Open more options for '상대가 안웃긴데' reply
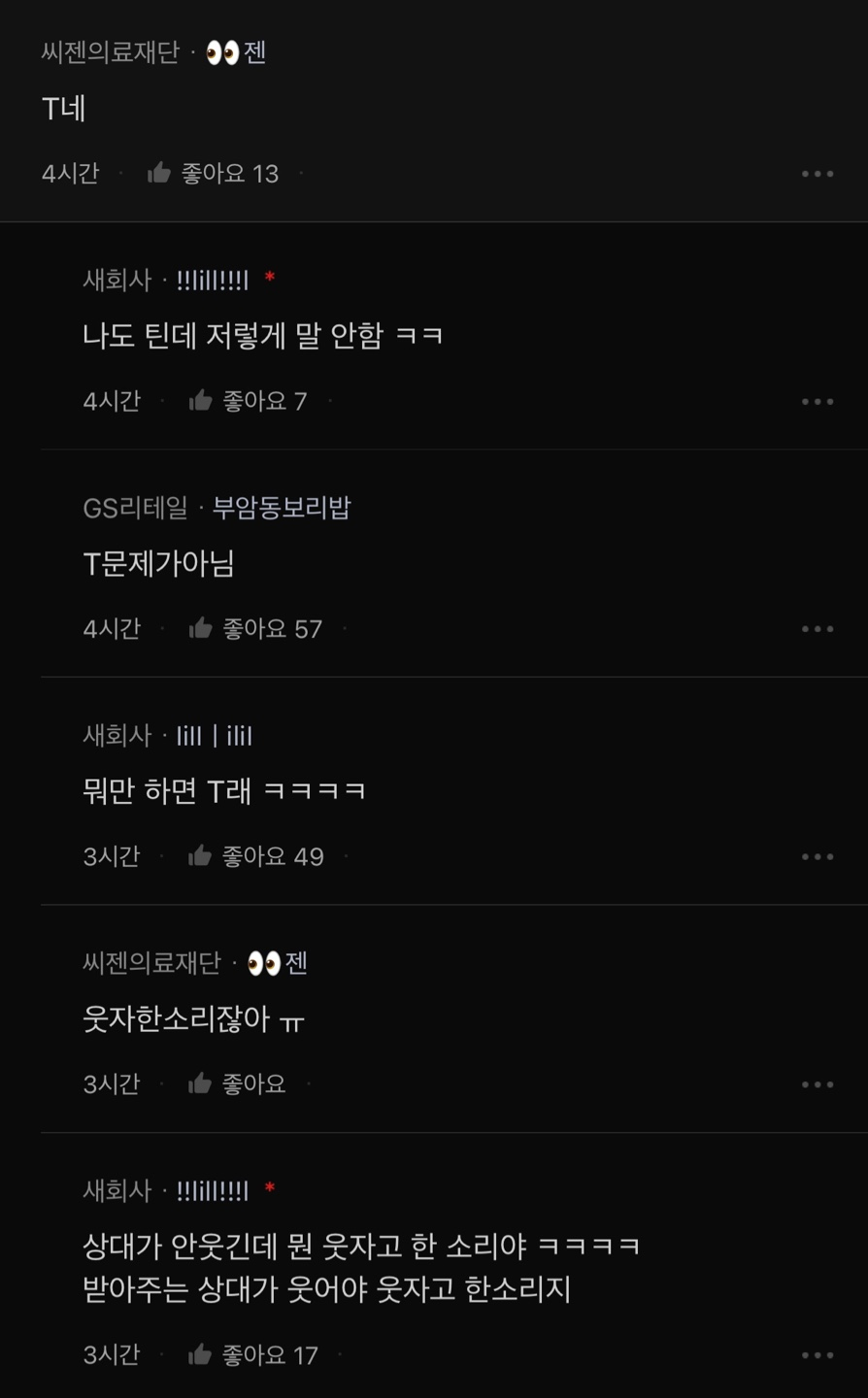 [817, 1355]
